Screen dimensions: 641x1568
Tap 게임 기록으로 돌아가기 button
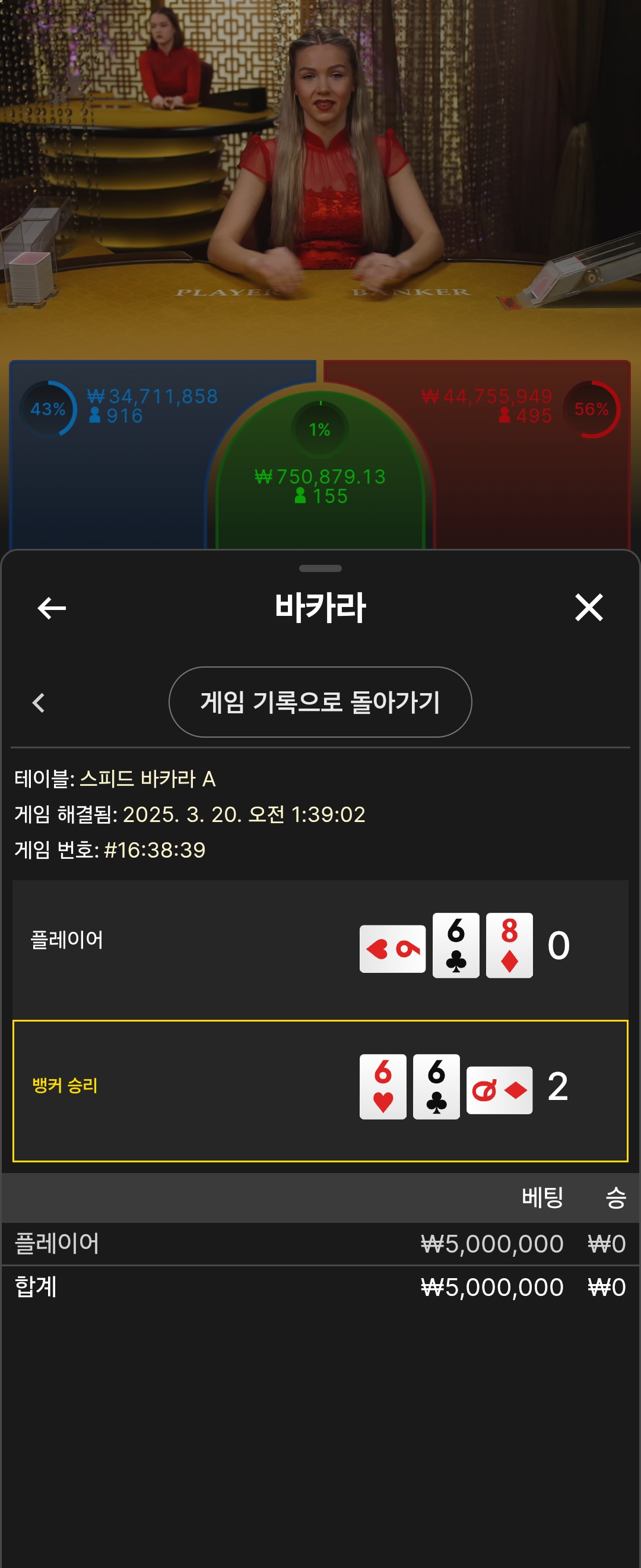[x=320, y=702]
